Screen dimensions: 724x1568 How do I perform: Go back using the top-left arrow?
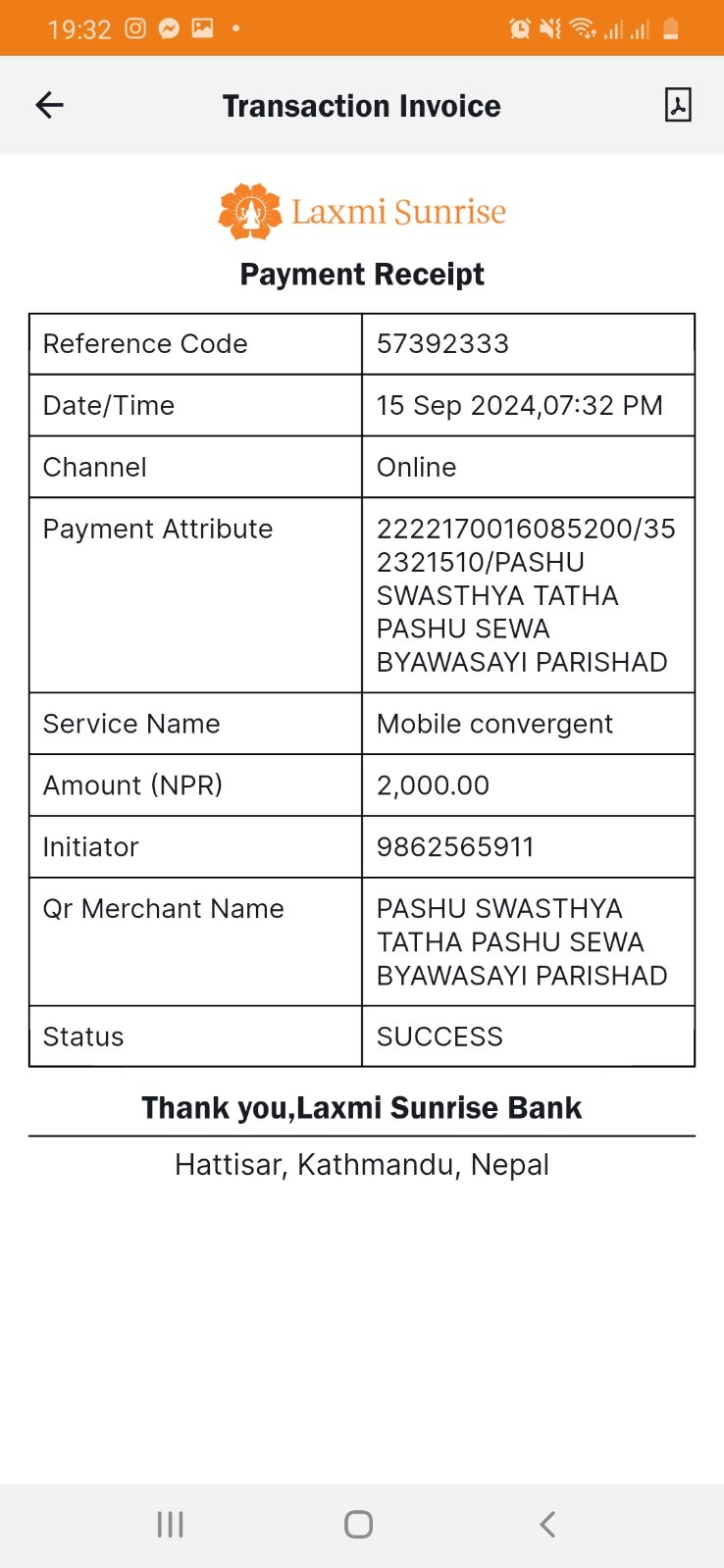tap(49, 105)
